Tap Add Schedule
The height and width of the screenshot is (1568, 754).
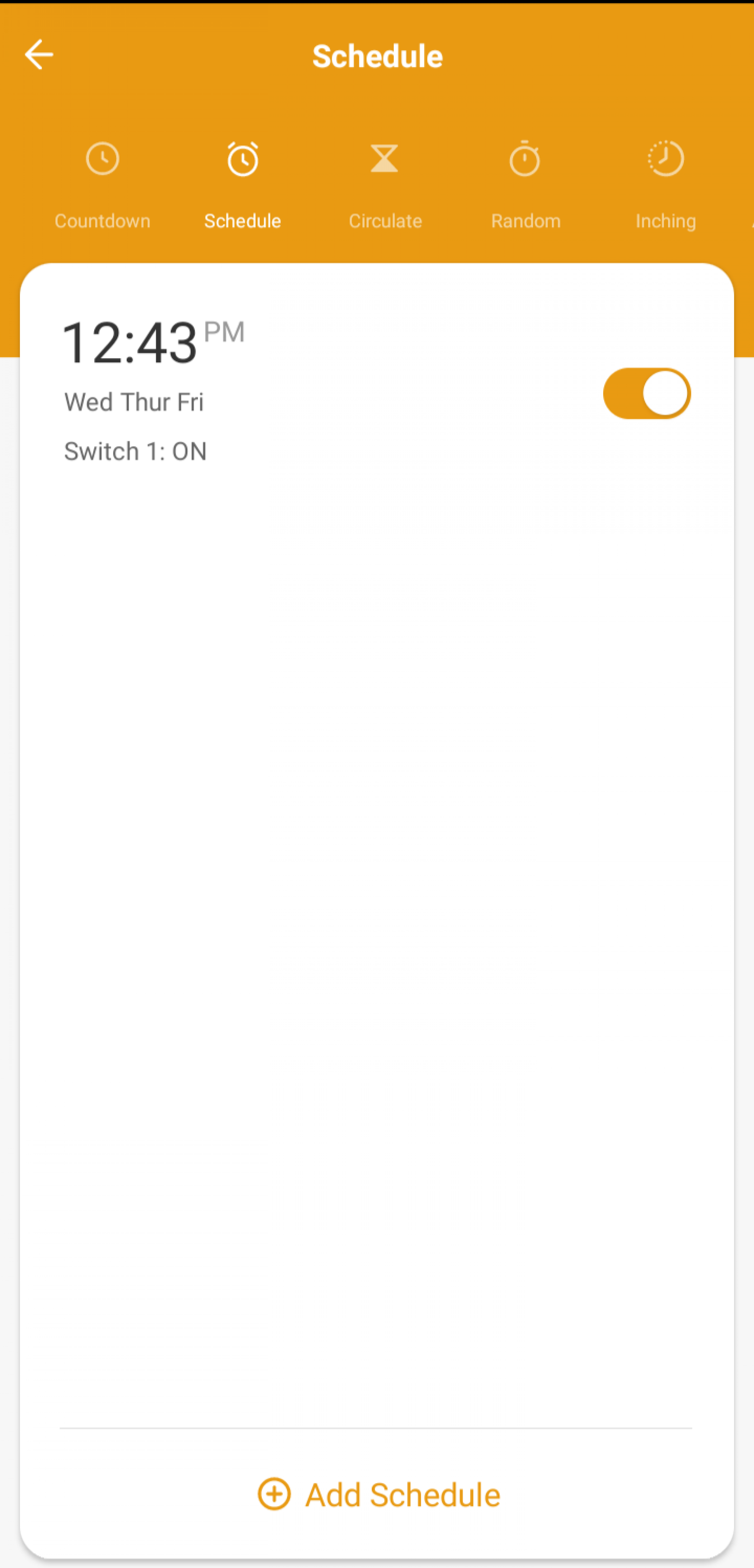[379, 1494]
